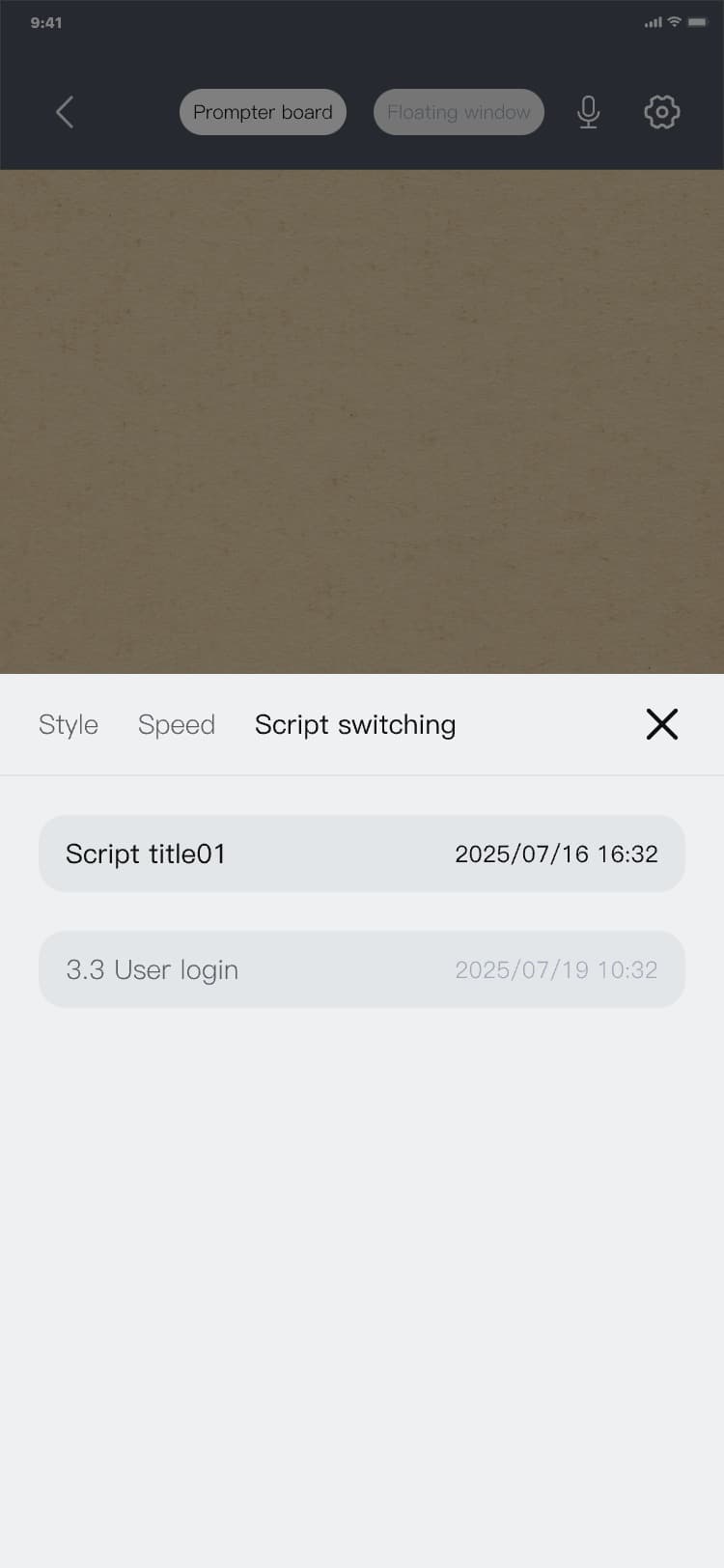Choose the script titled Script title01

click(362, 854)
